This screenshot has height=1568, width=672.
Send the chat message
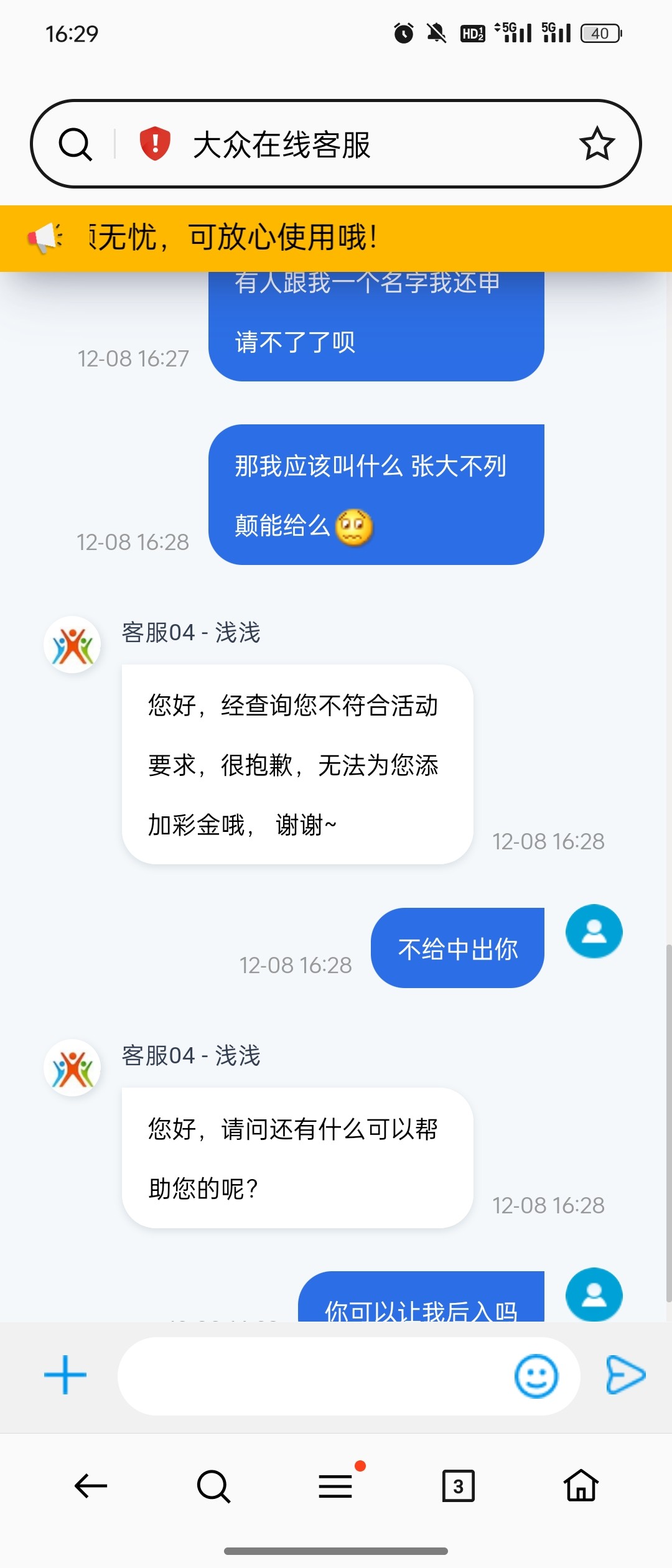(625, 1374)
